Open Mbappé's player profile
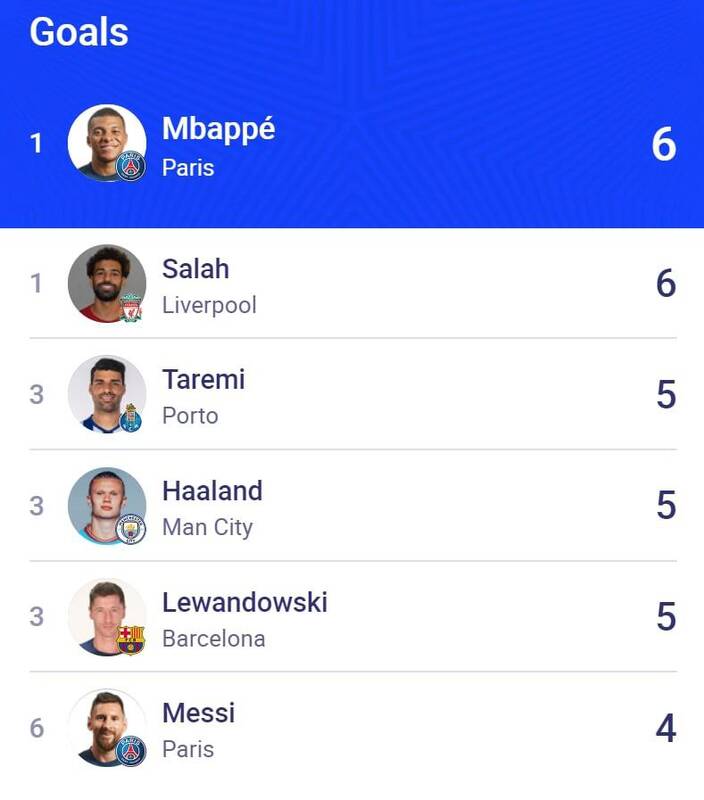The image size is (704, 800). click(x=218, y=130)
